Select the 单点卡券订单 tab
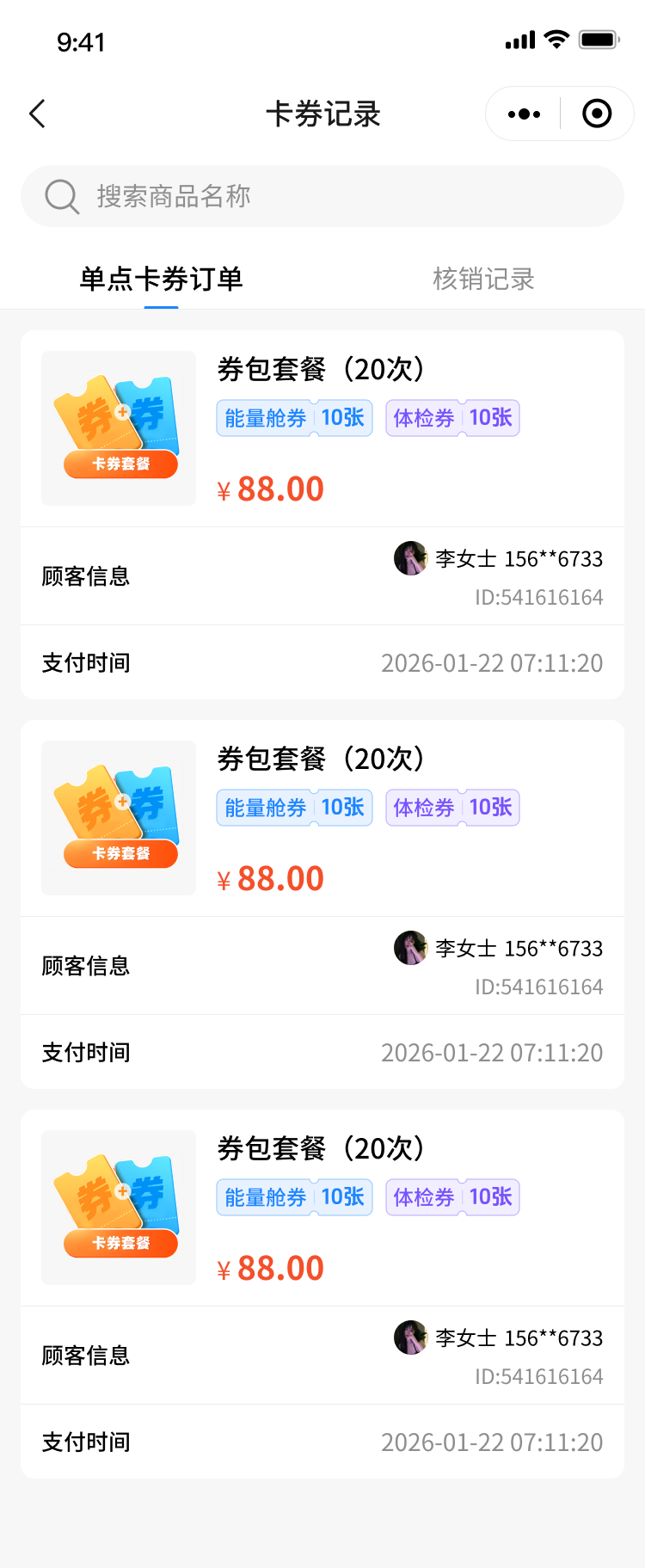This screenshot has height=1568, width=645. (x=162, y=279)
